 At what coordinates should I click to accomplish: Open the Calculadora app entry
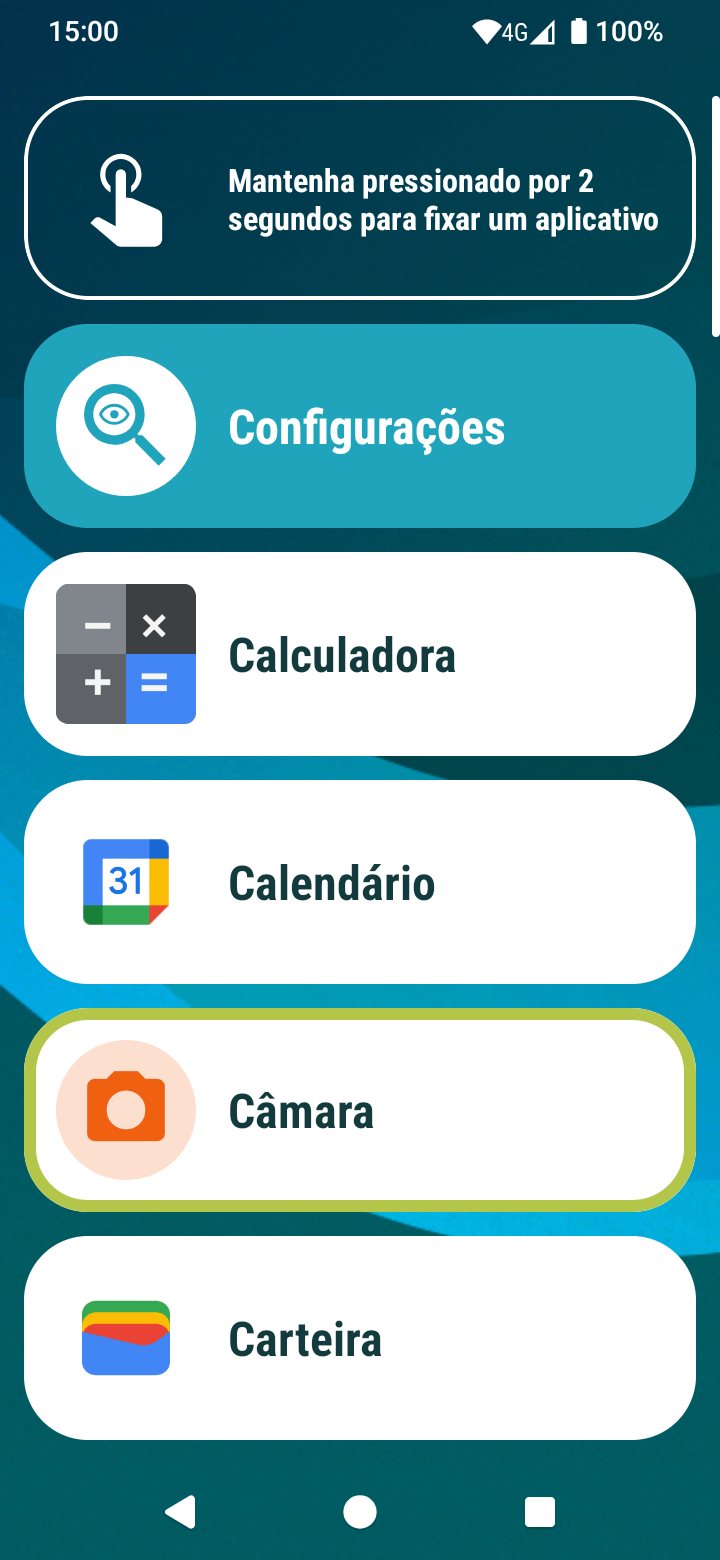pos(360,653)
